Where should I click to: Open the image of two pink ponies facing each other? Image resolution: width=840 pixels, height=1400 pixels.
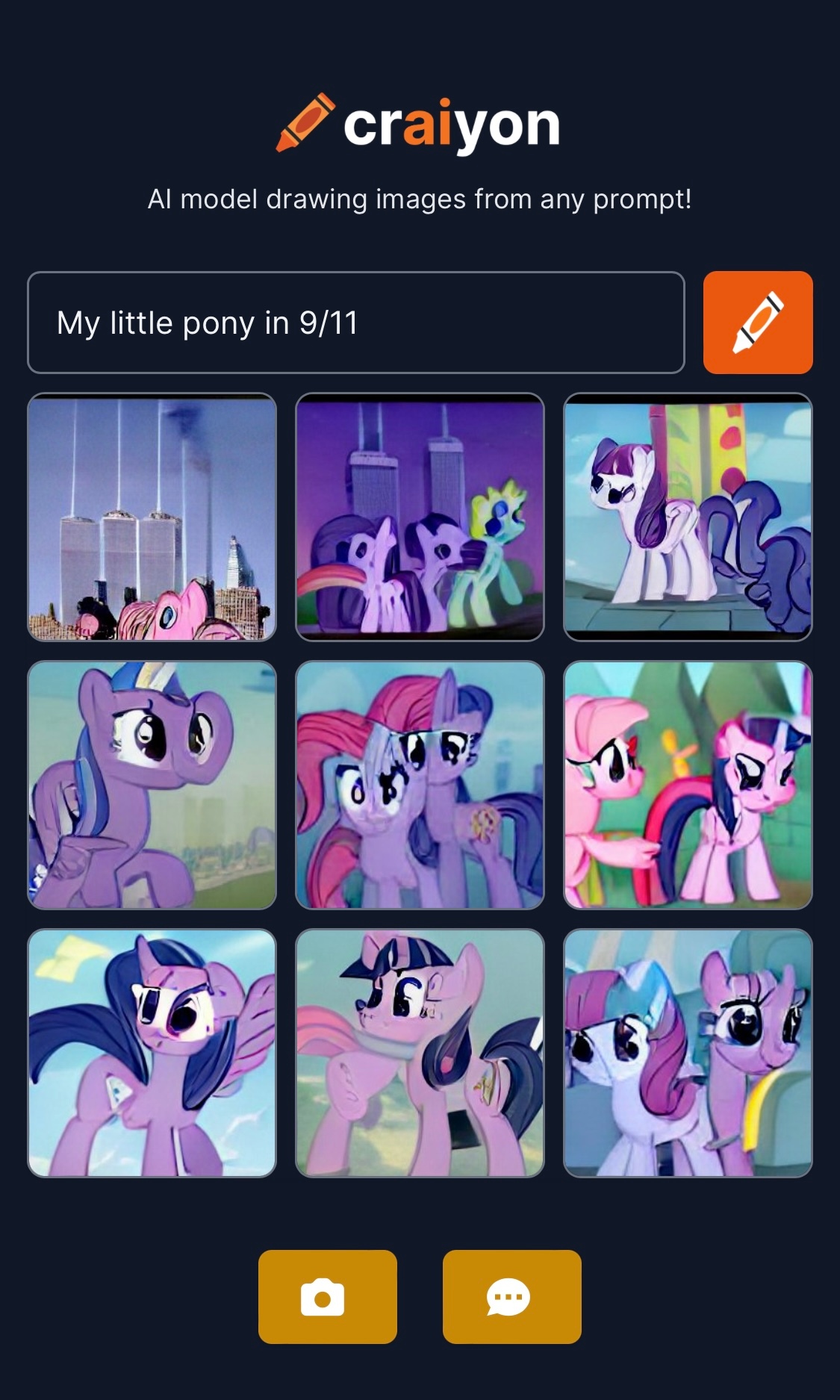click(688, 785)
